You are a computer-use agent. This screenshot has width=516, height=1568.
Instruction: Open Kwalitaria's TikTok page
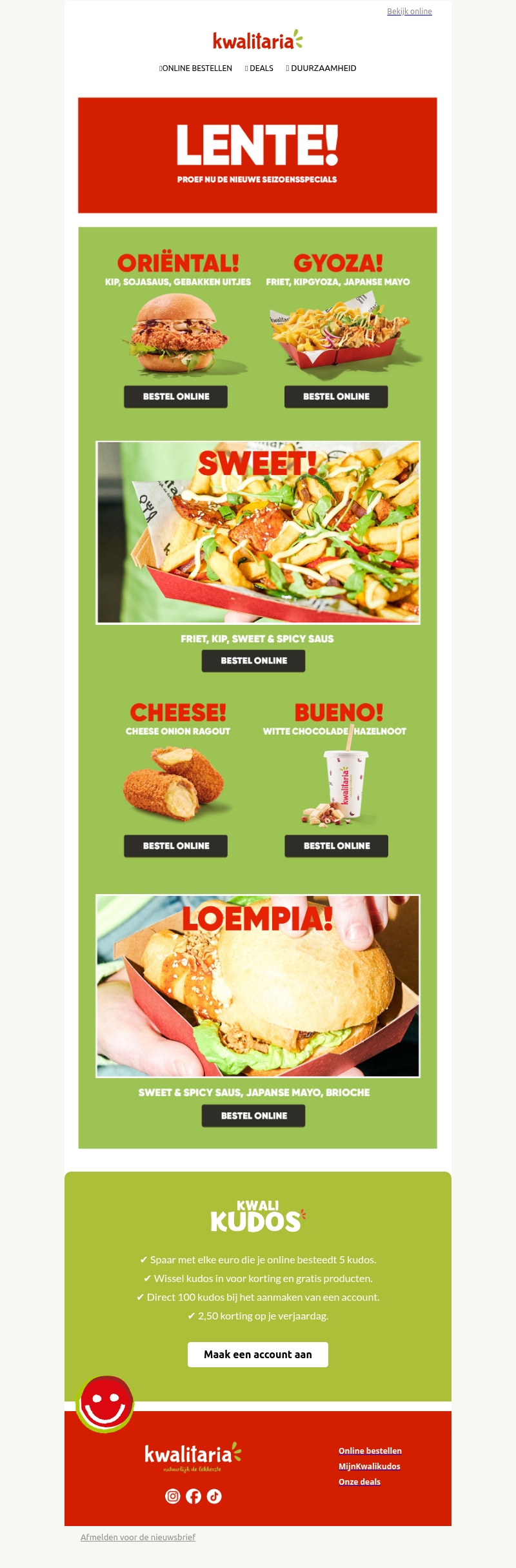coord(214,1496)
